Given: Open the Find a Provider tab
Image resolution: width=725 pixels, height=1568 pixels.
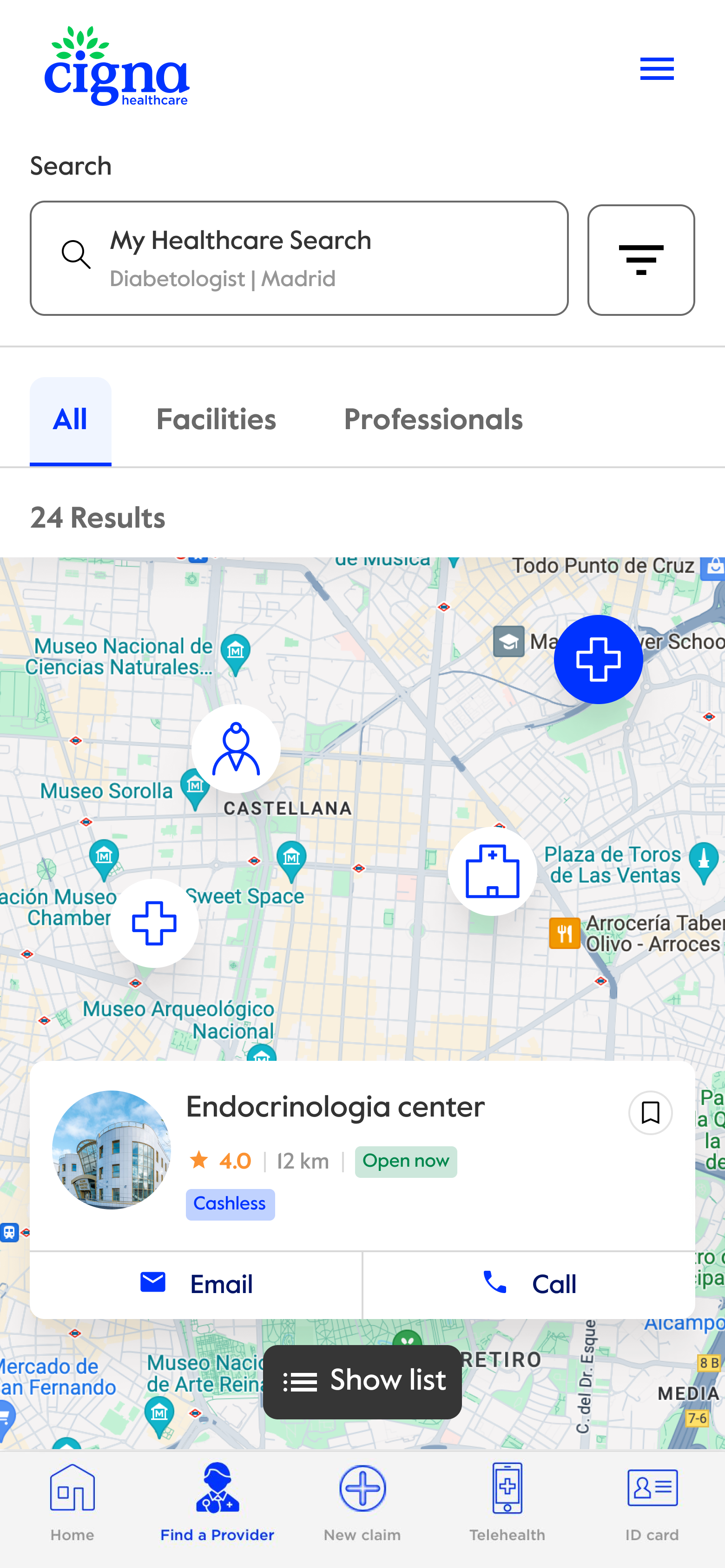Looking at the screenshot, I should point(217,1503).
